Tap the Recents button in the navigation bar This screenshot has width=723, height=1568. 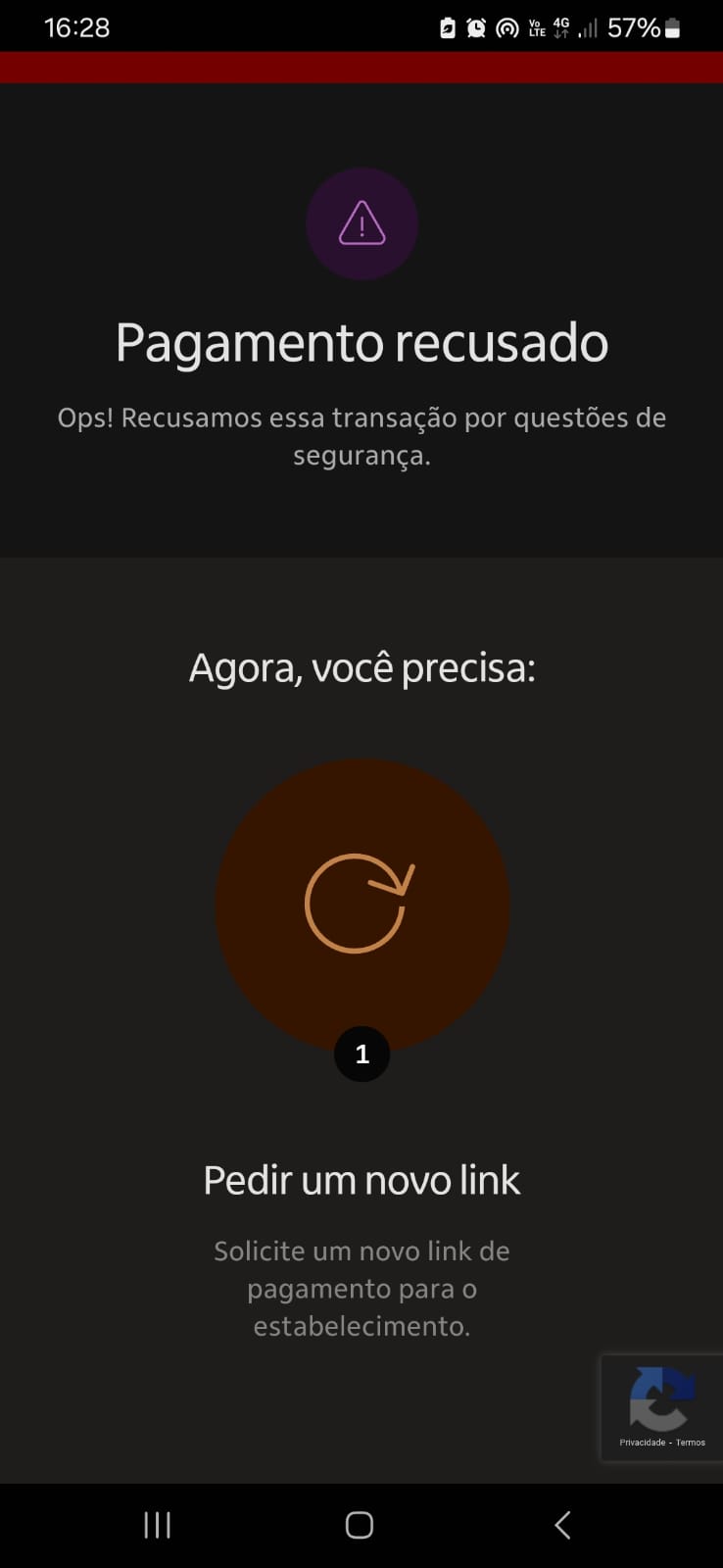[x=156, y=1525]
